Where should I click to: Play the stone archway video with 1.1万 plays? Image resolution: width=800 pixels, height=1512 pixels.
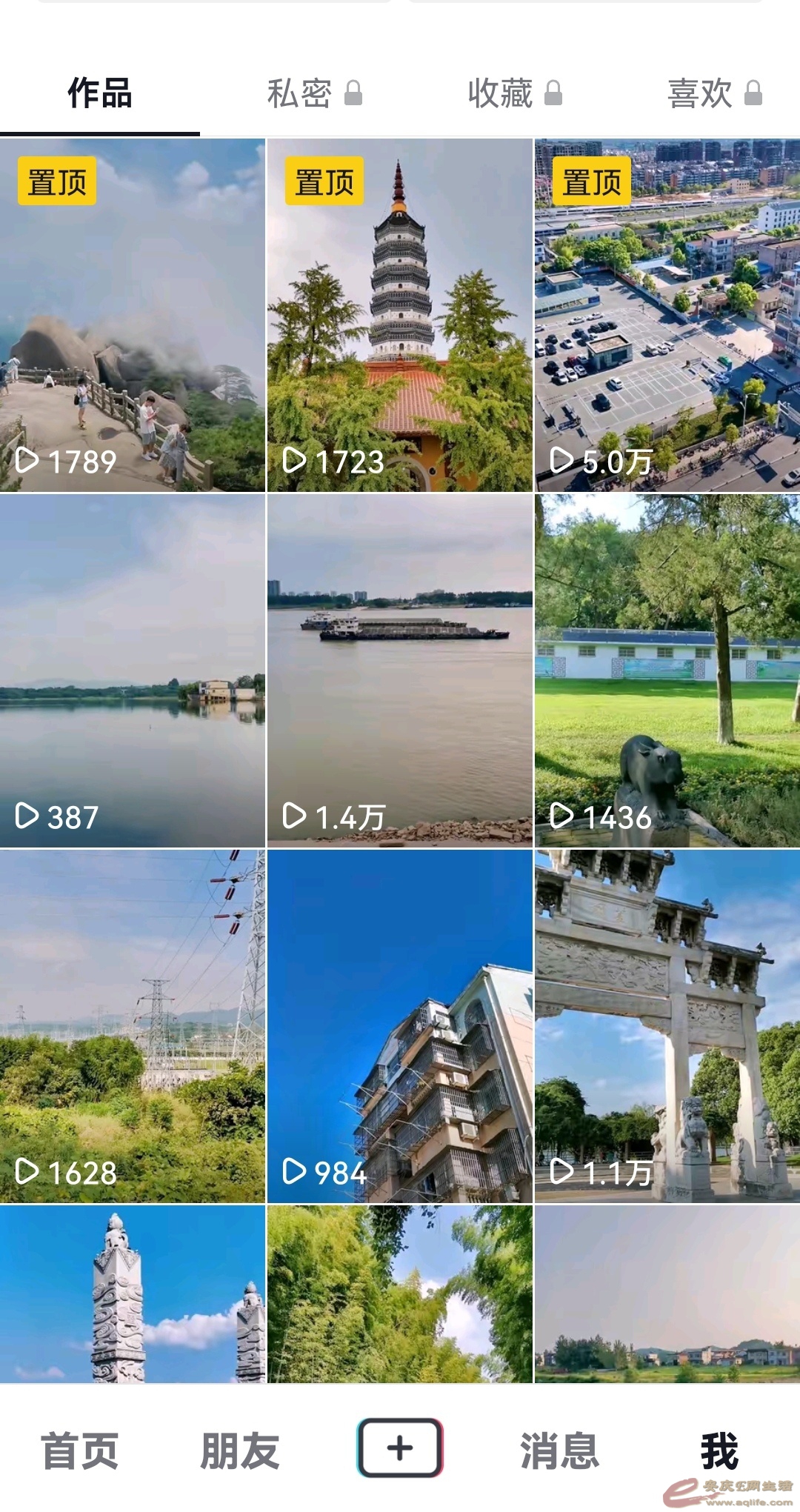[x=667, y=1026]
